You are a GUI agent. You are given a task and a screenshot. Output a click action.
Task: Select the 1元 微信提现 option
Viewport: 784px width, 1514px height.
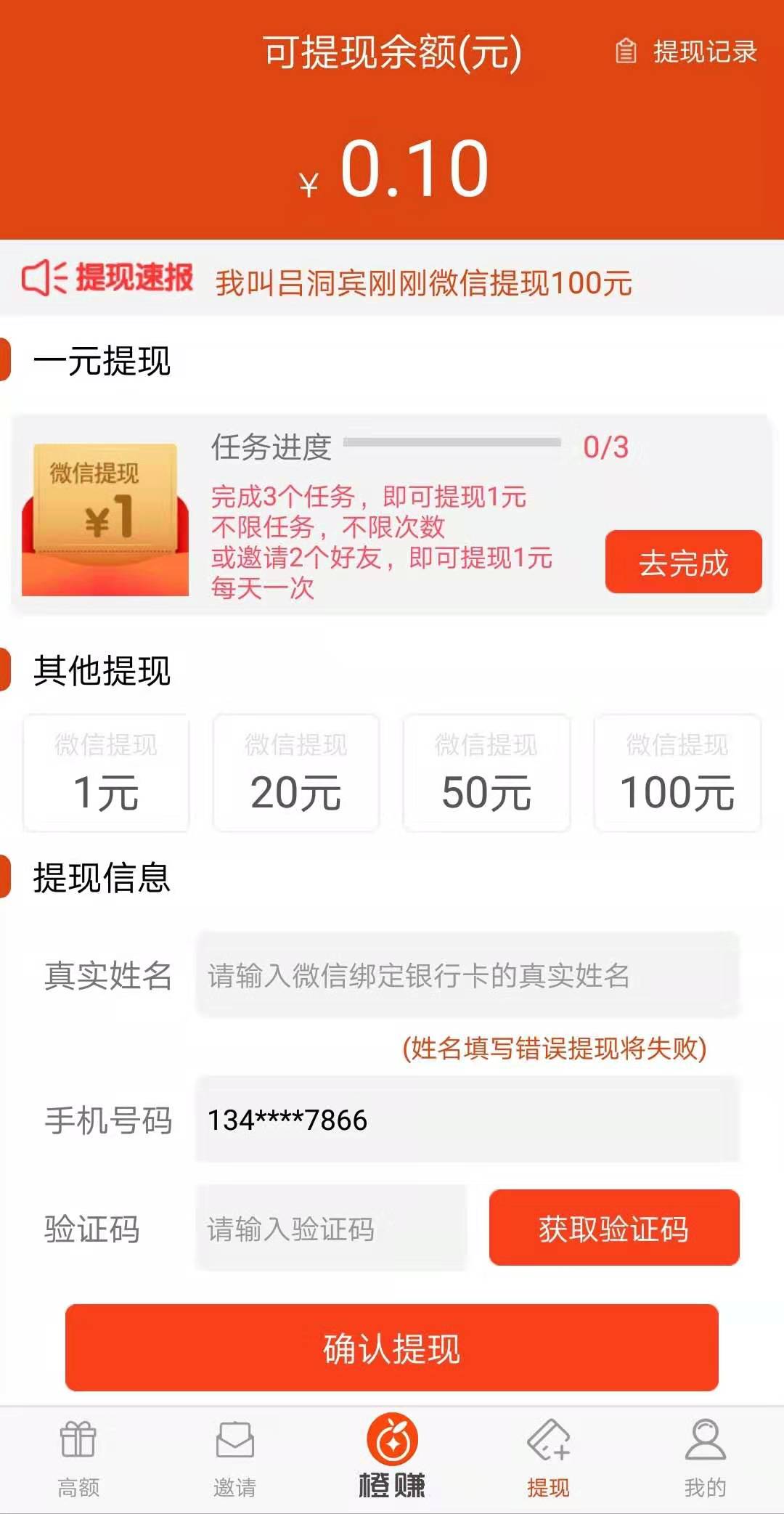coord(106,773)
